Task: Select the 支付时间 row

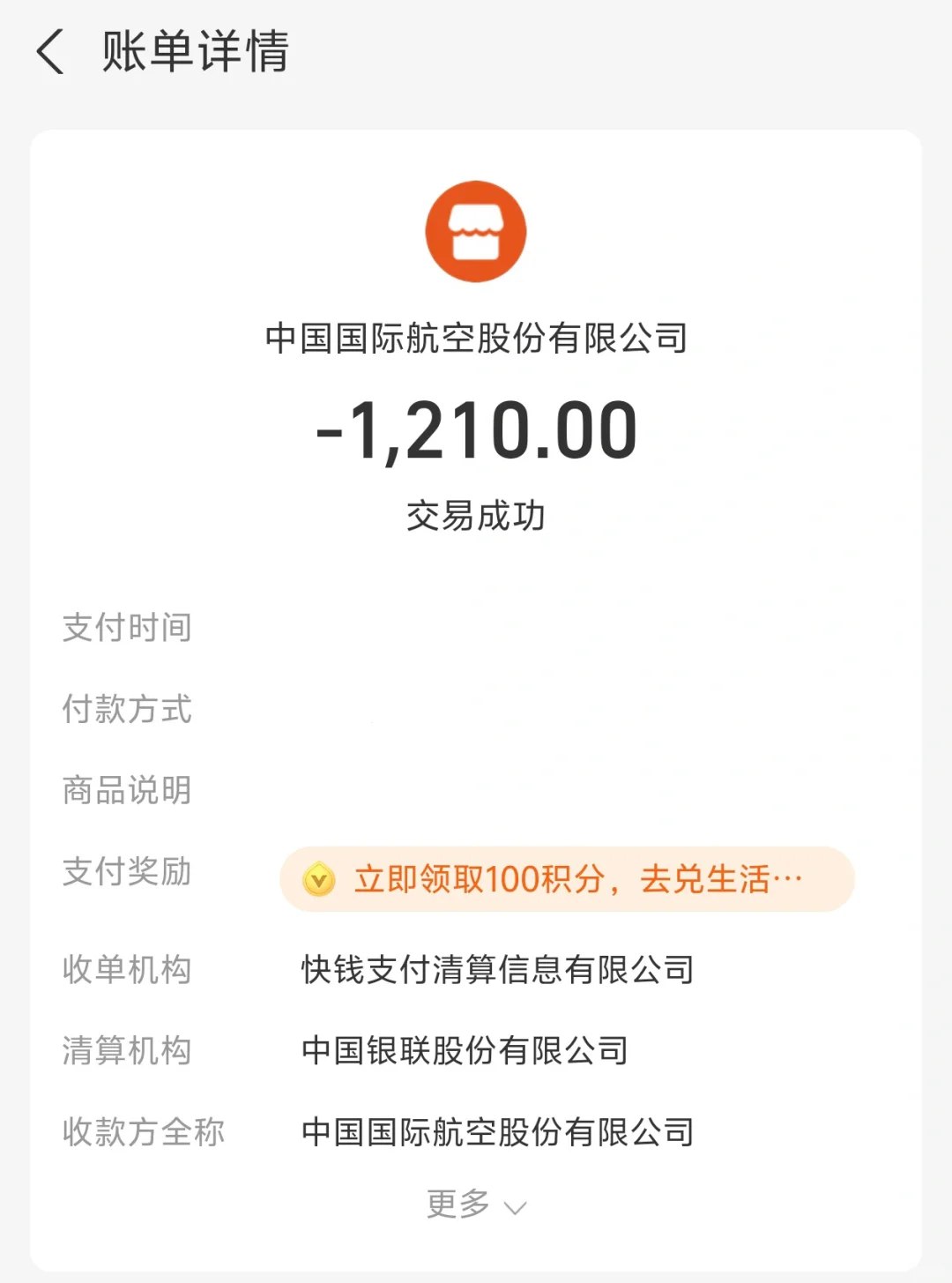Action: tap(127, 628)
